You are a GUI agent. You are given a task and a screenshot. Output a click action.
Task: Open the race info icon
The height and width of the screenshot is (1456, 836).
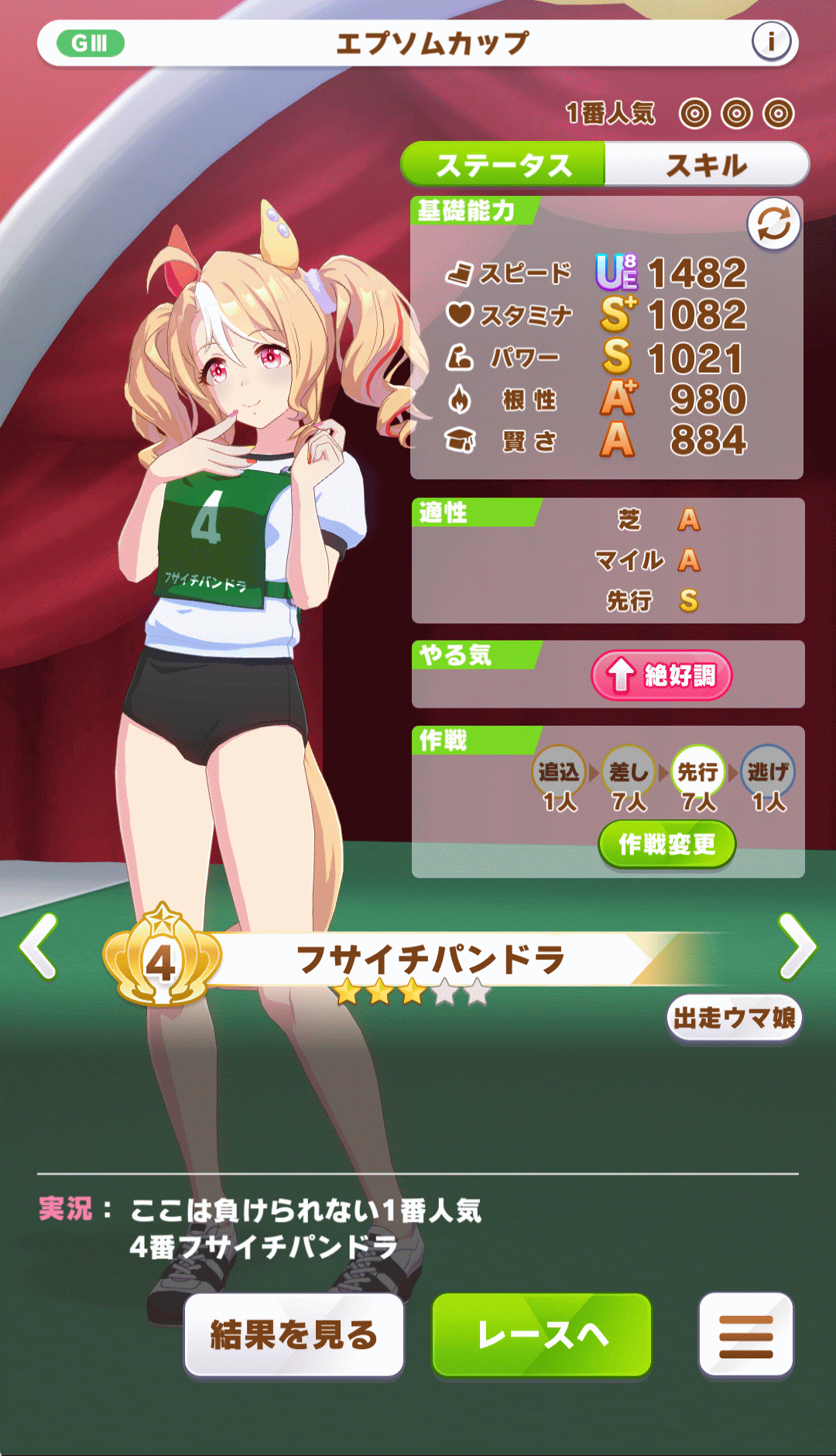771,42
